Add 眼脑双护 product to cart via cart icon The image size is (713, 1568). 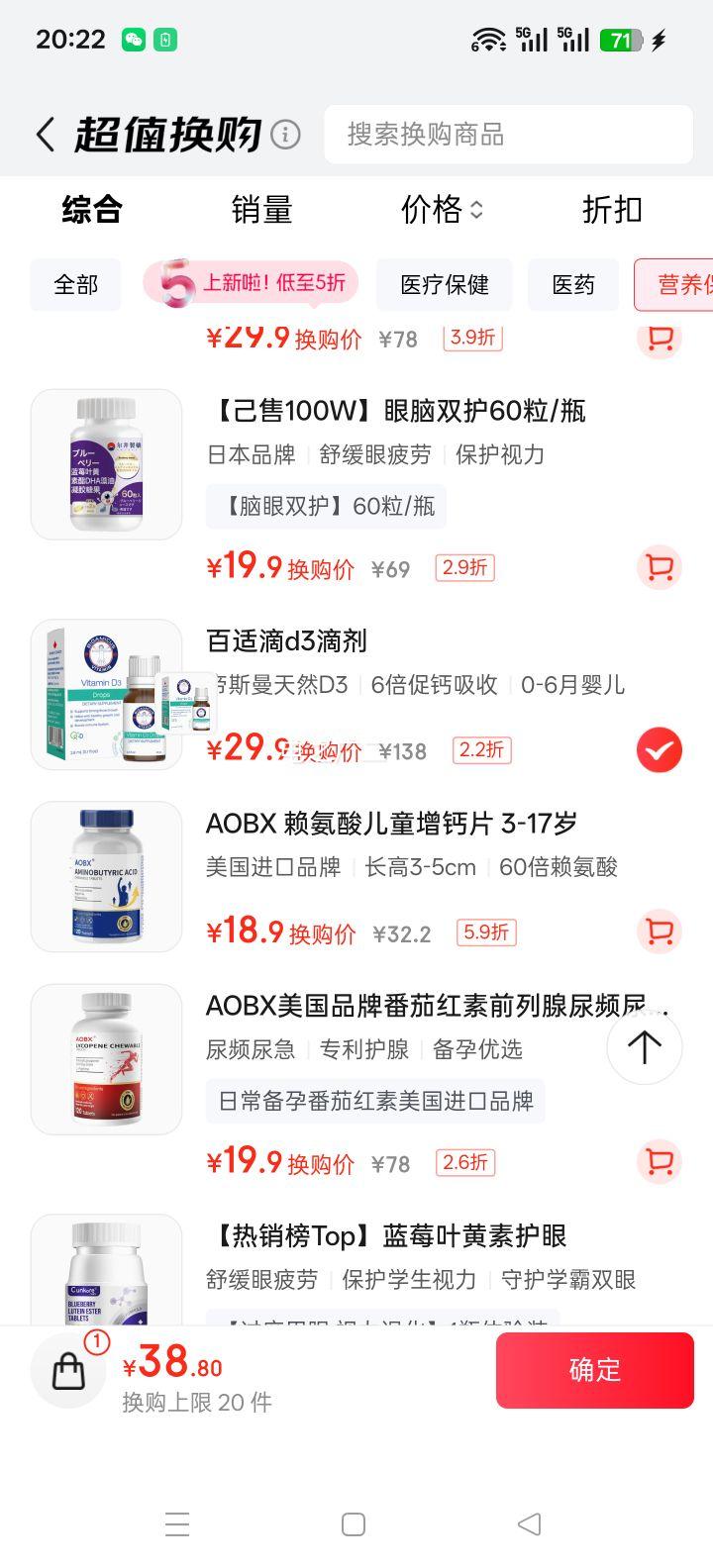coord(660,567)
